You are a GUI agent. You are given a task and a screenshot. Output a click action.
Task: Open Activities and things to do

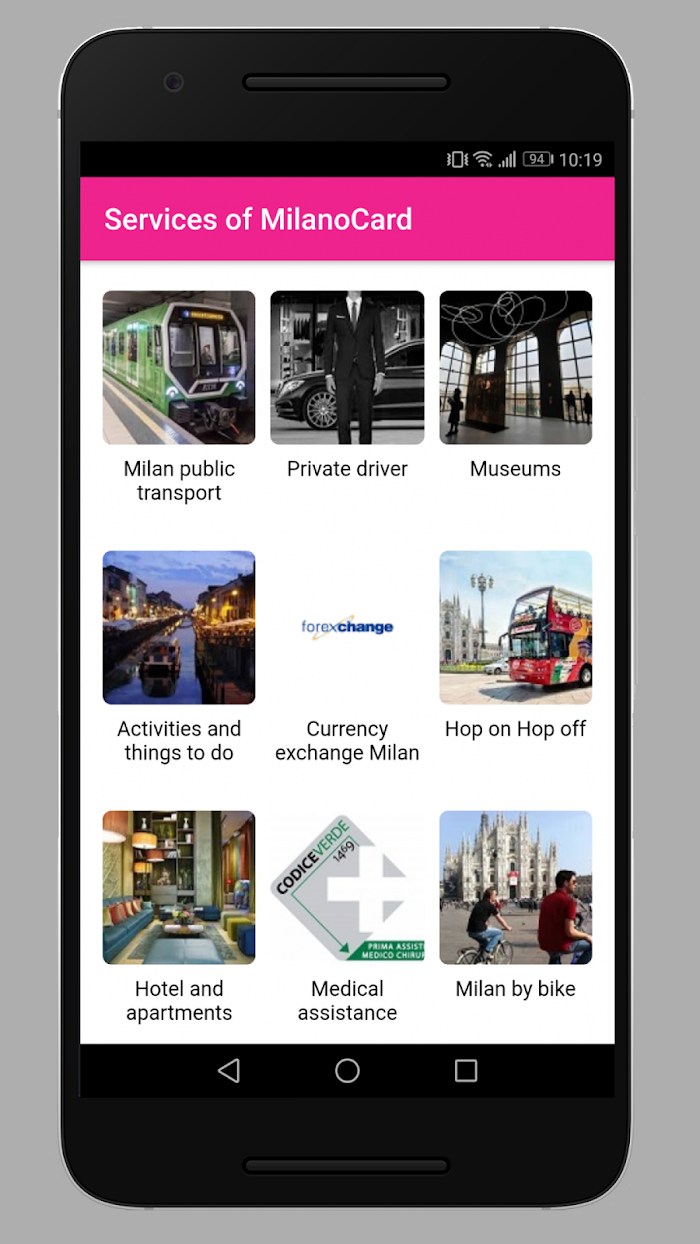pyautogui.click(x=179, y=628)
